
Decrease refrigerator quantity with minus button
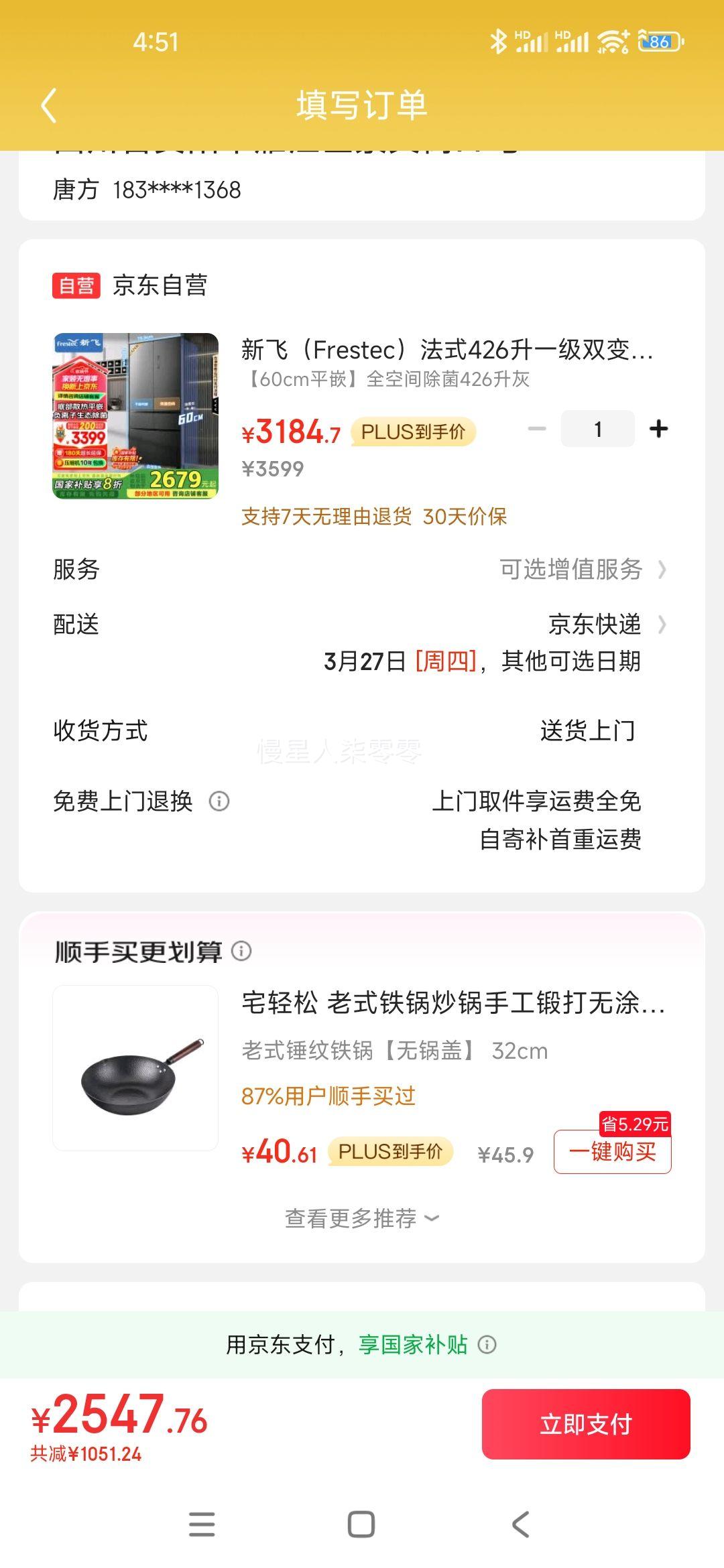[537, 429]
